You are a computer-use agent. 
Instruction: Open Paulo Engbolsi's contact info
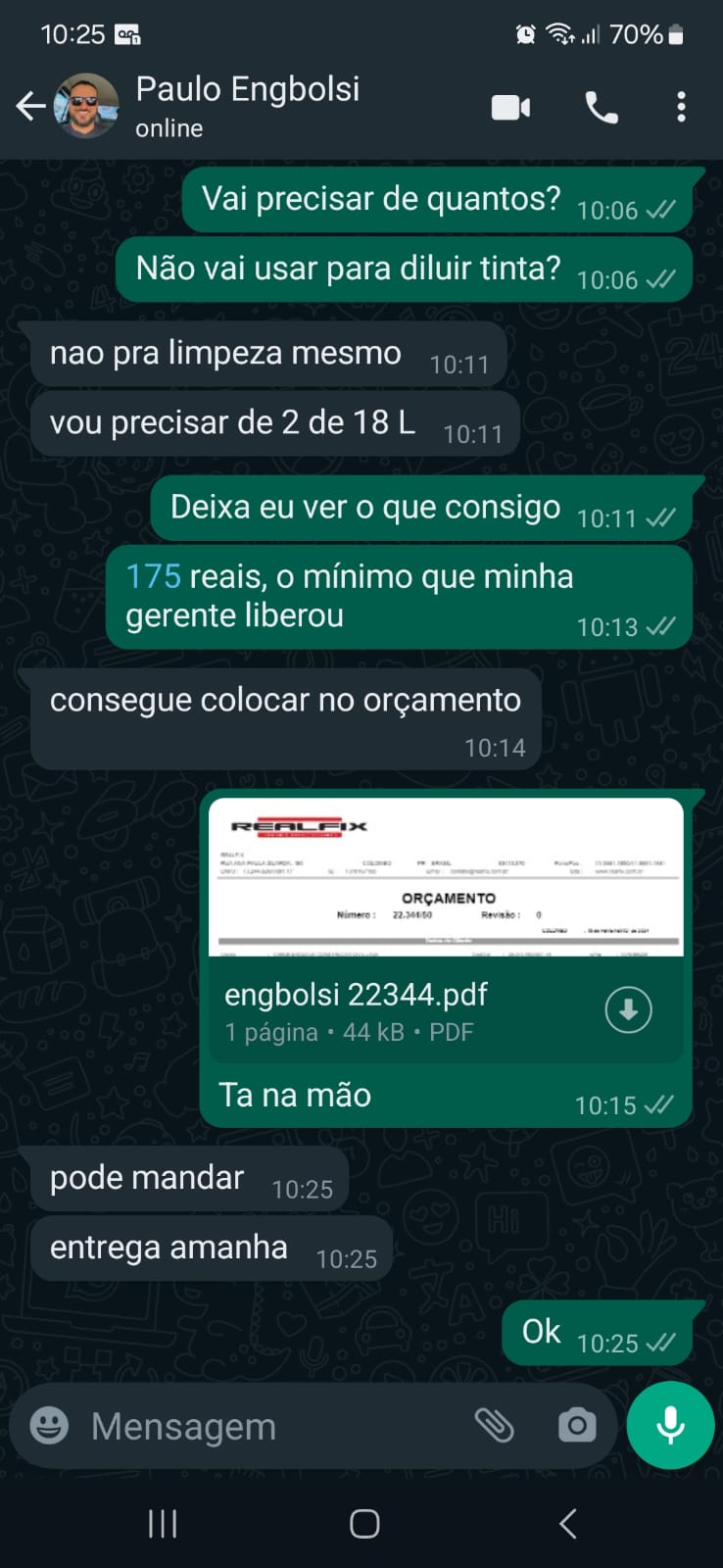(x=247, y=104)
